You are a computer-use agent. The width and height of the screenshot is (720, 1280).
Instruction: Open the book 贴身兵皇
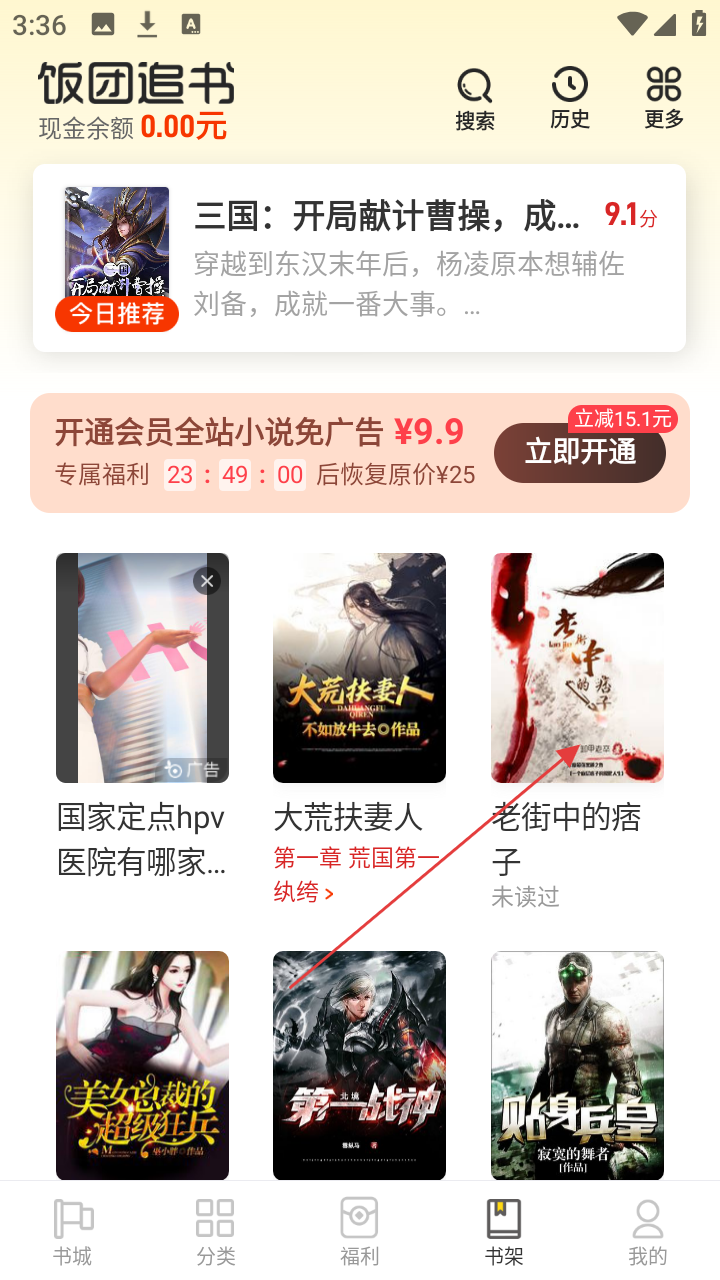pos(577,1065)
